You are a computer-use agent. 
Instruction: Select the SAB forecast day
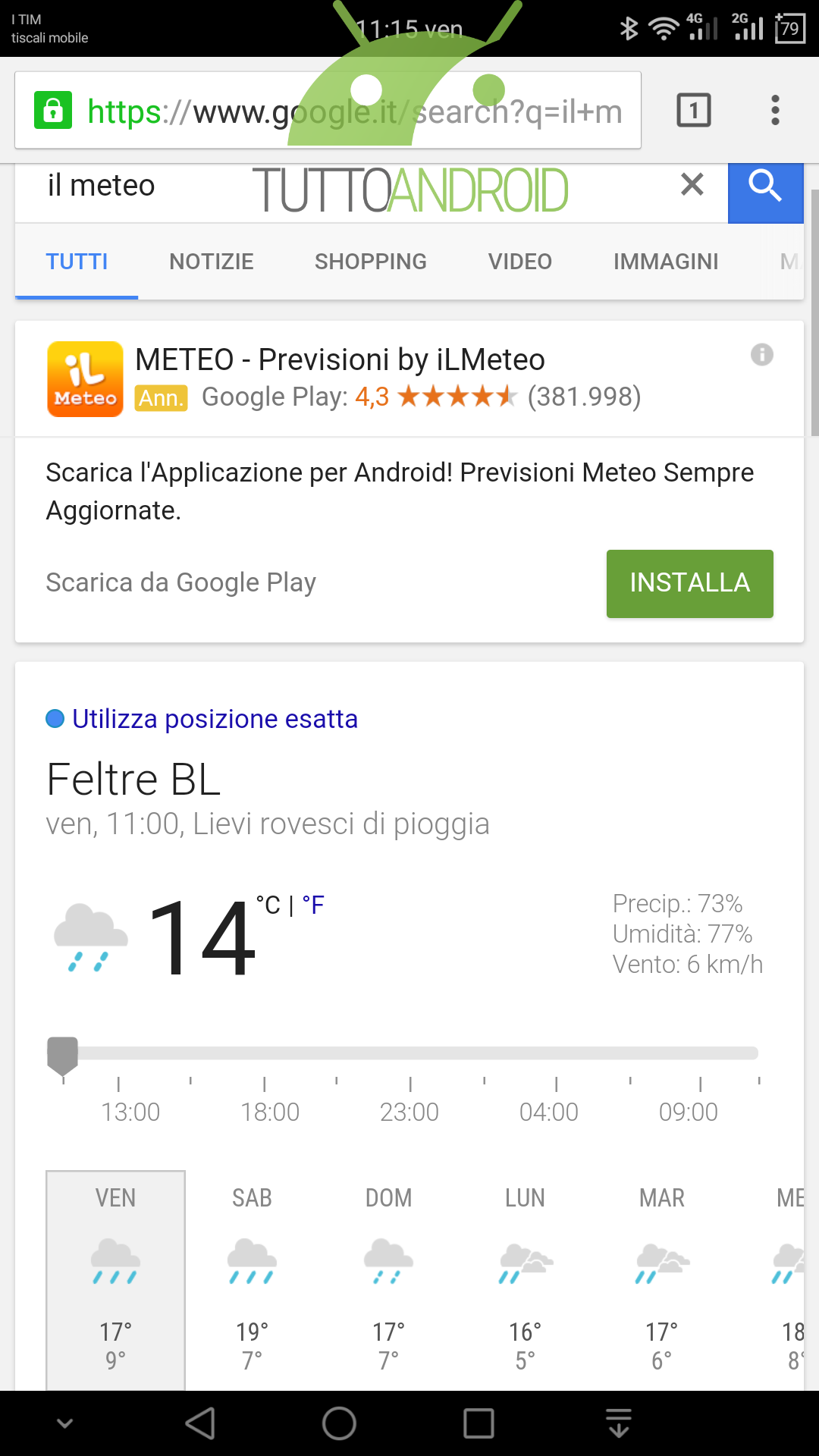[x=253, y=1280]
